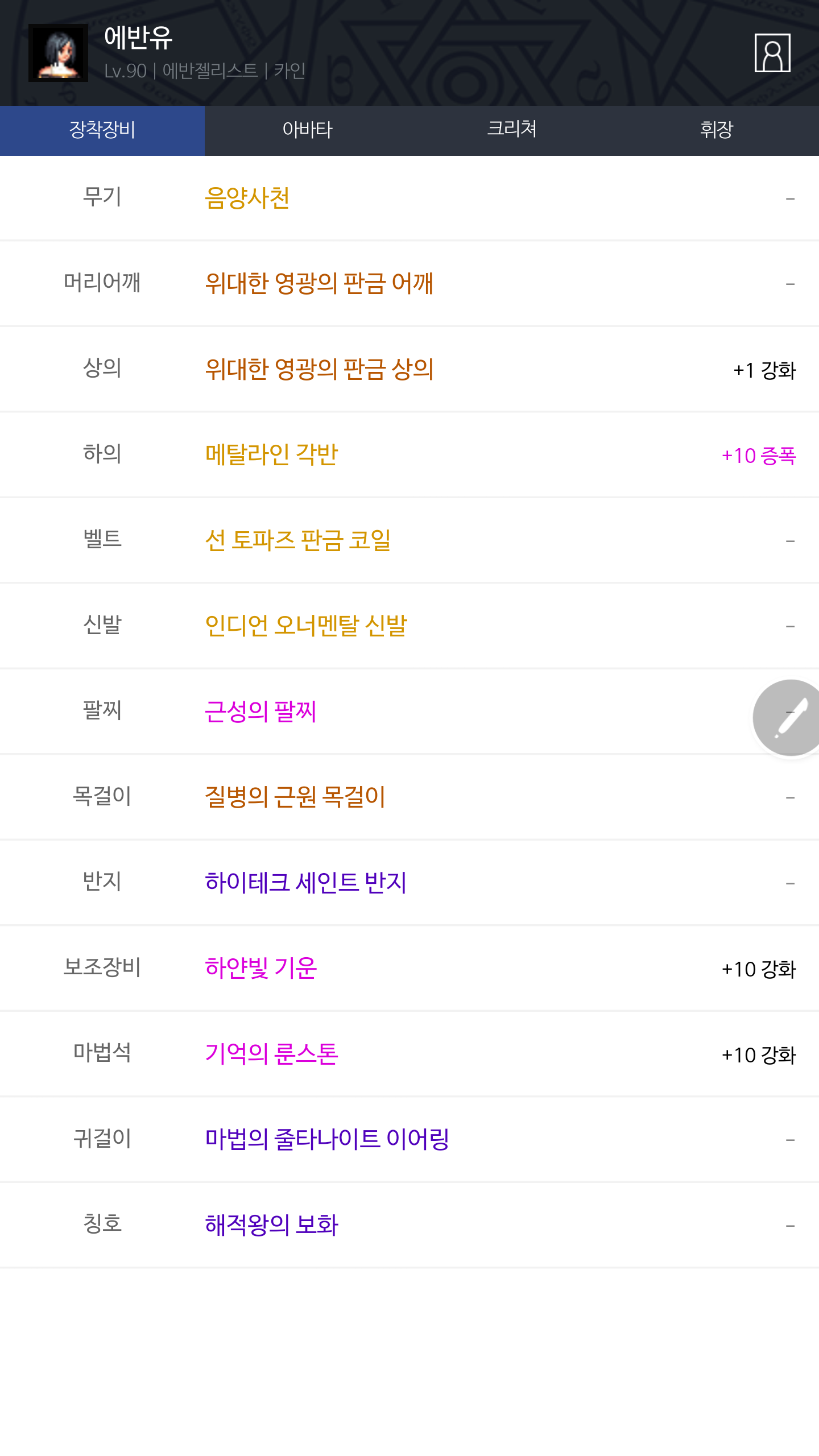The image size is (819, 1456).
Task: Select the 장착장비 tab
Action: (102, 130)
